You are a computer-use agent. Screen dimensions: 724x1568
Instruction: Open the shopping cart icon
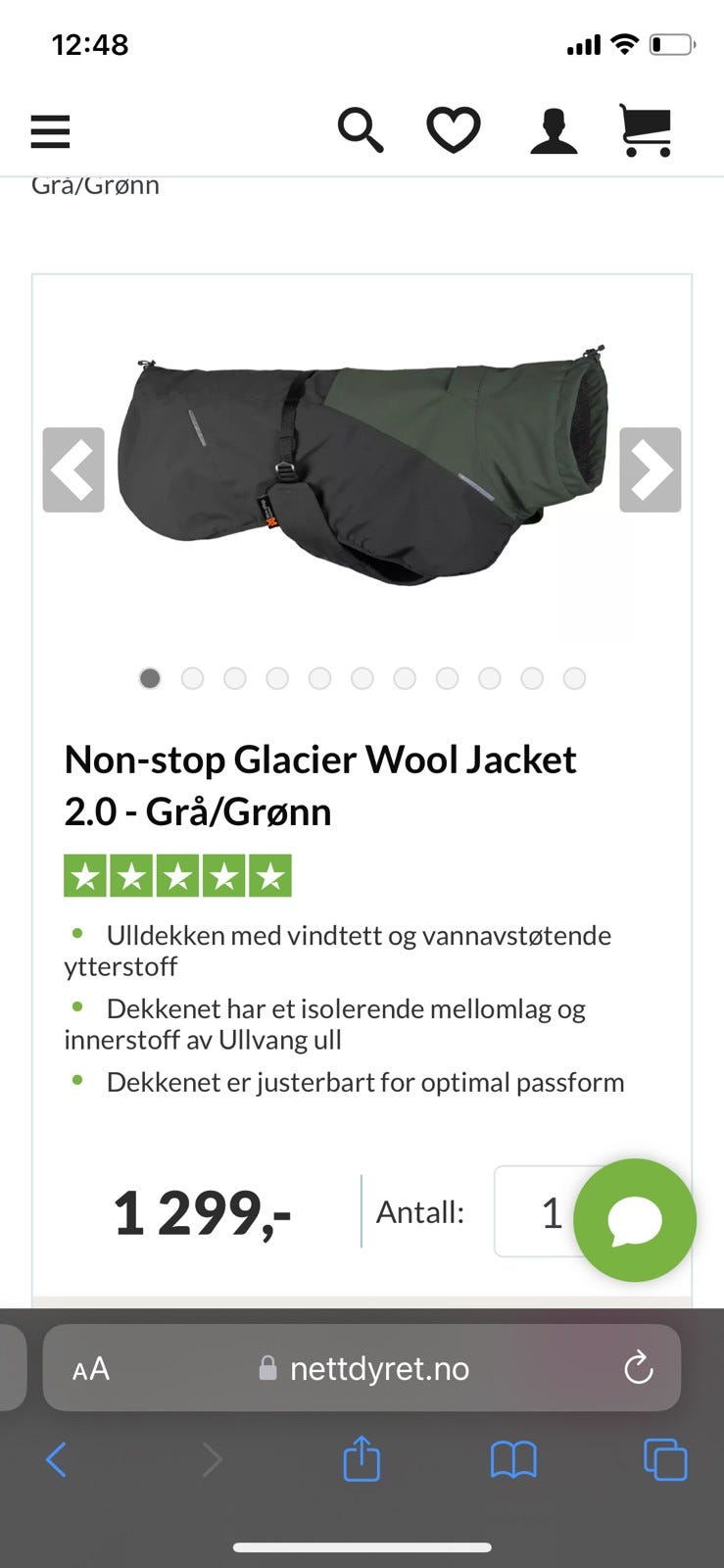click(646, 128)
